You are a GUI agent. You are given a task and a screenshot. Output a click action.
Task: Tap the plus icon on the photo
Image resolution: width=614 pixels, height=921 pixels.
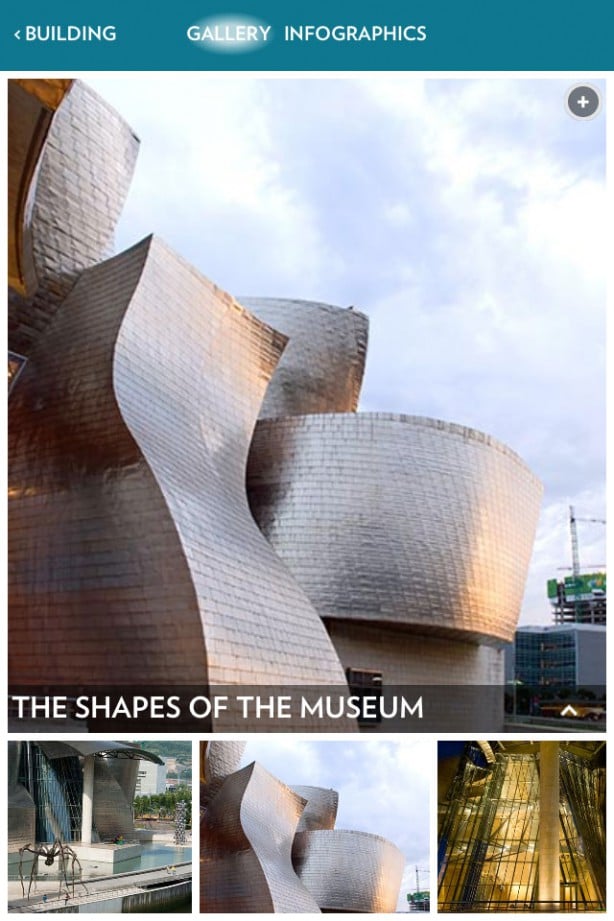pyautogui.click(x=582, y=102)
